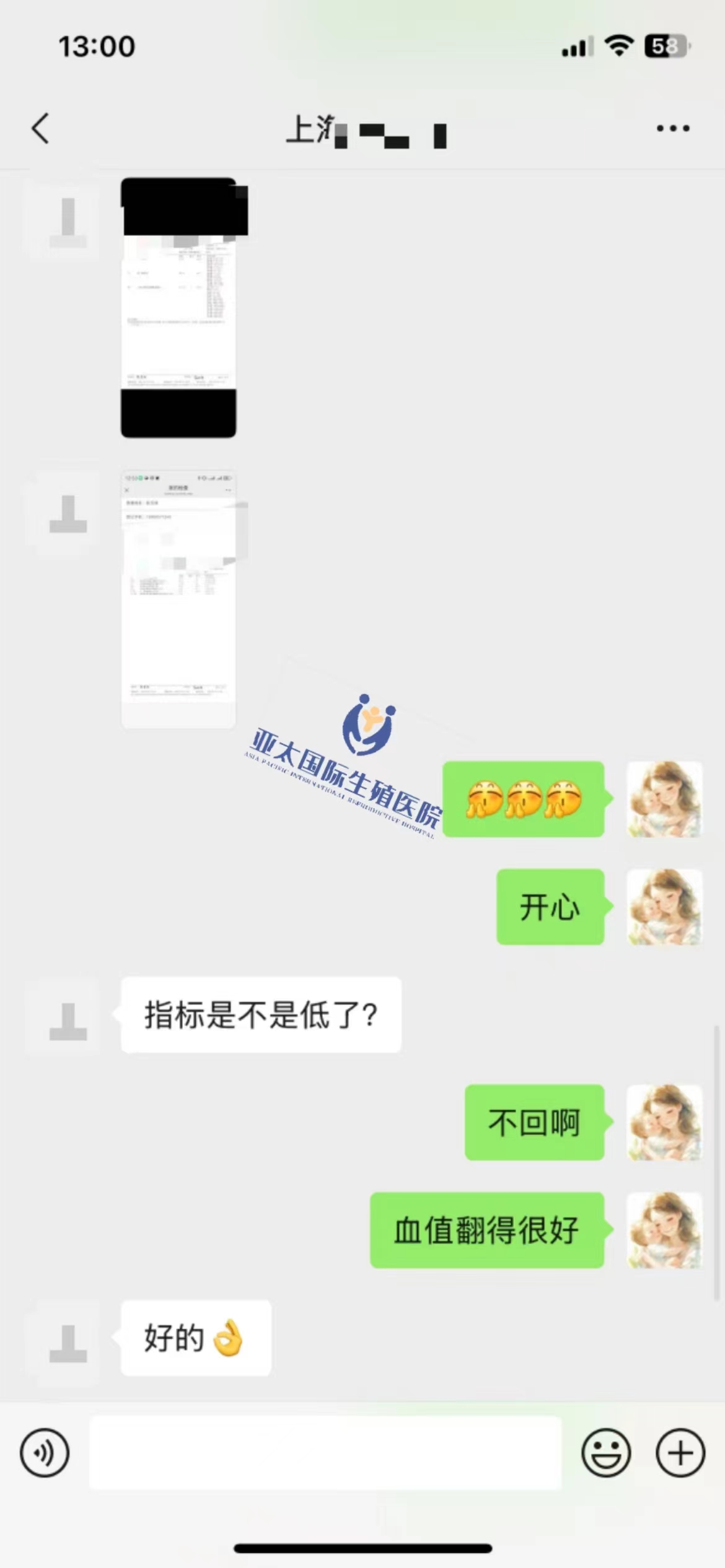Open the chat's three-dot menu
This screenshot has height=1568, width=725.
(673, 128)
